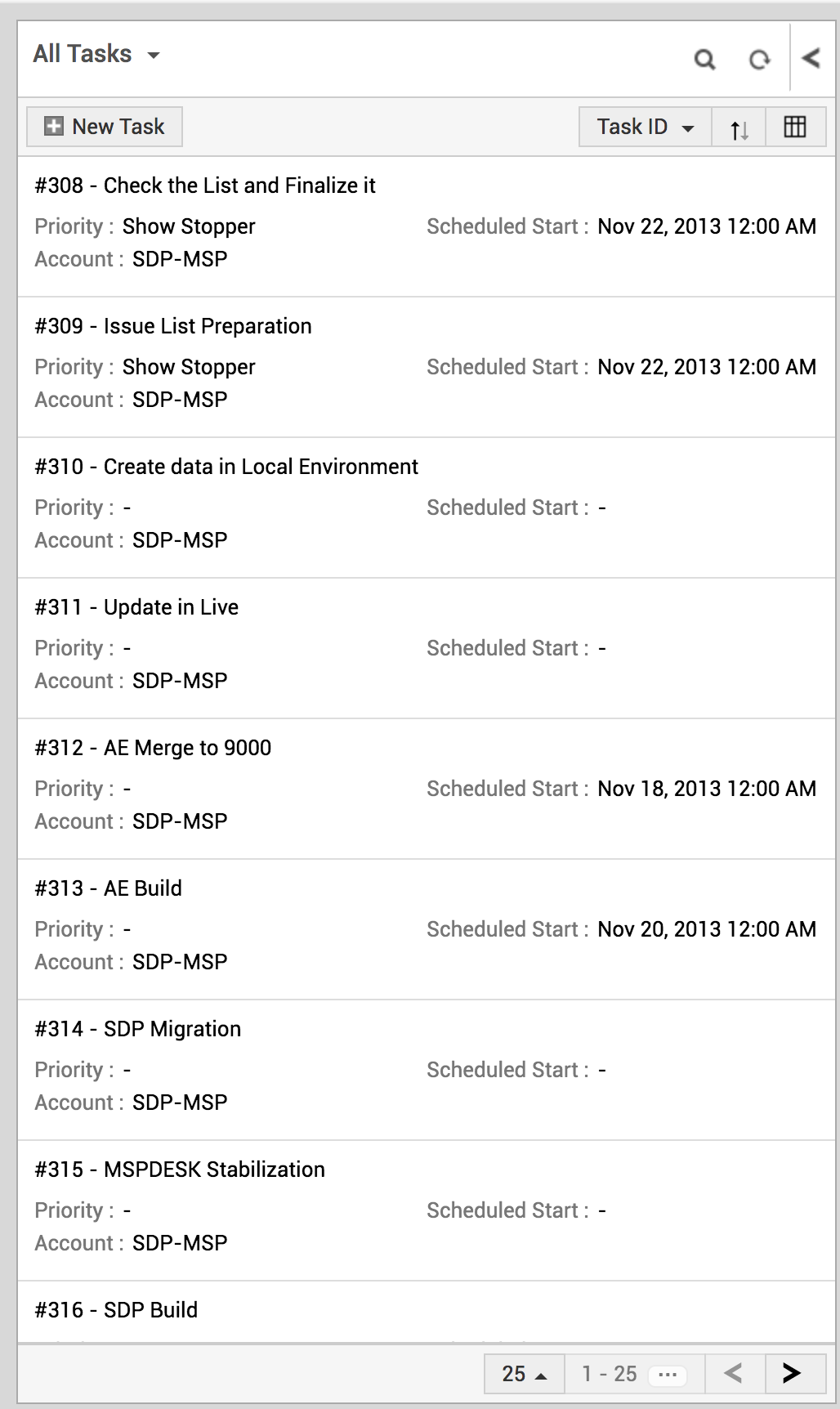Switch to table view using the grid icon
The width and height of the screenshot is (840, 1409).
pos(795,127)
